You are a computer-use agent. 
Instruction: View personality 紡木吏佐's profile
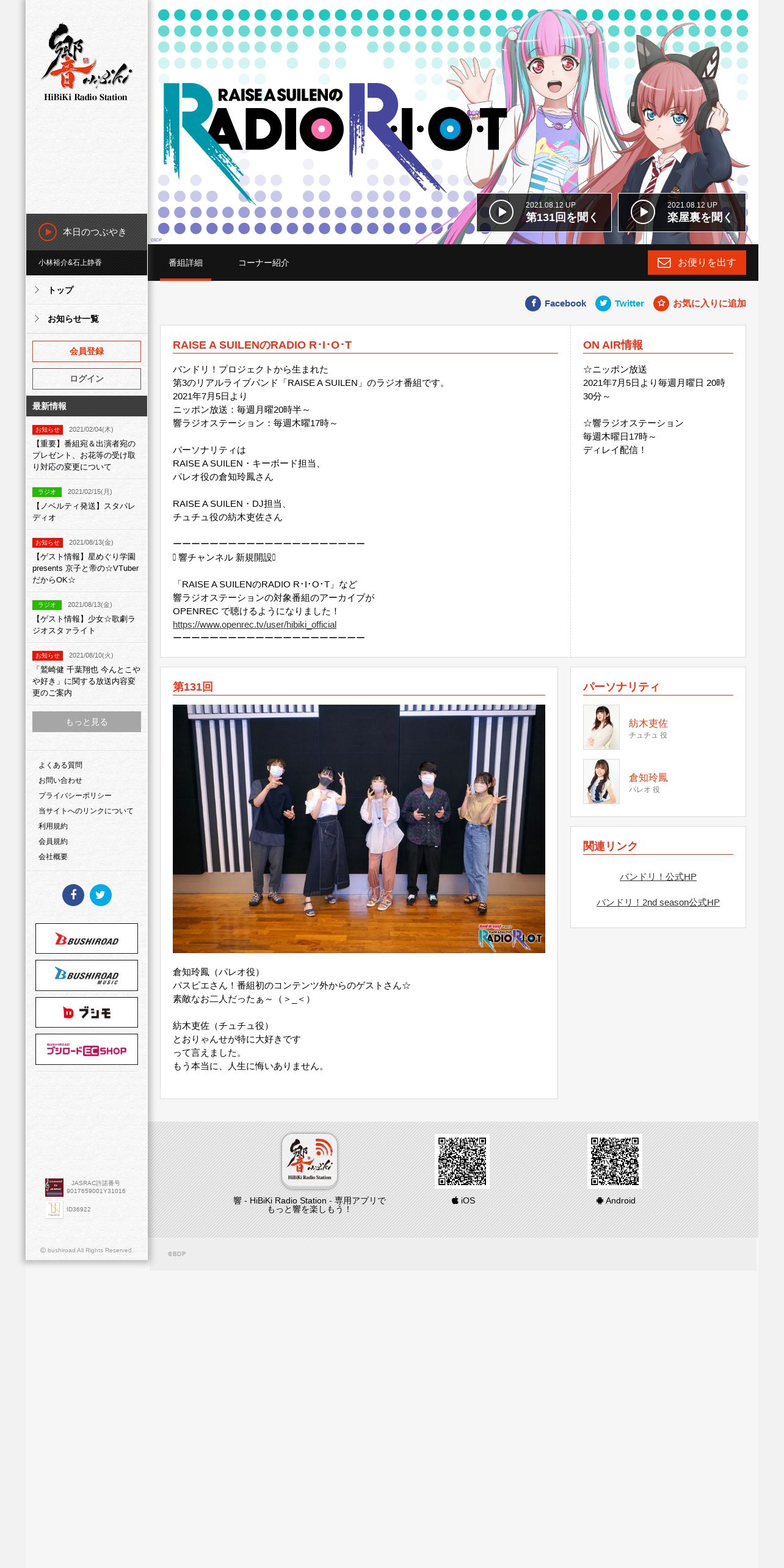point(648,723)
